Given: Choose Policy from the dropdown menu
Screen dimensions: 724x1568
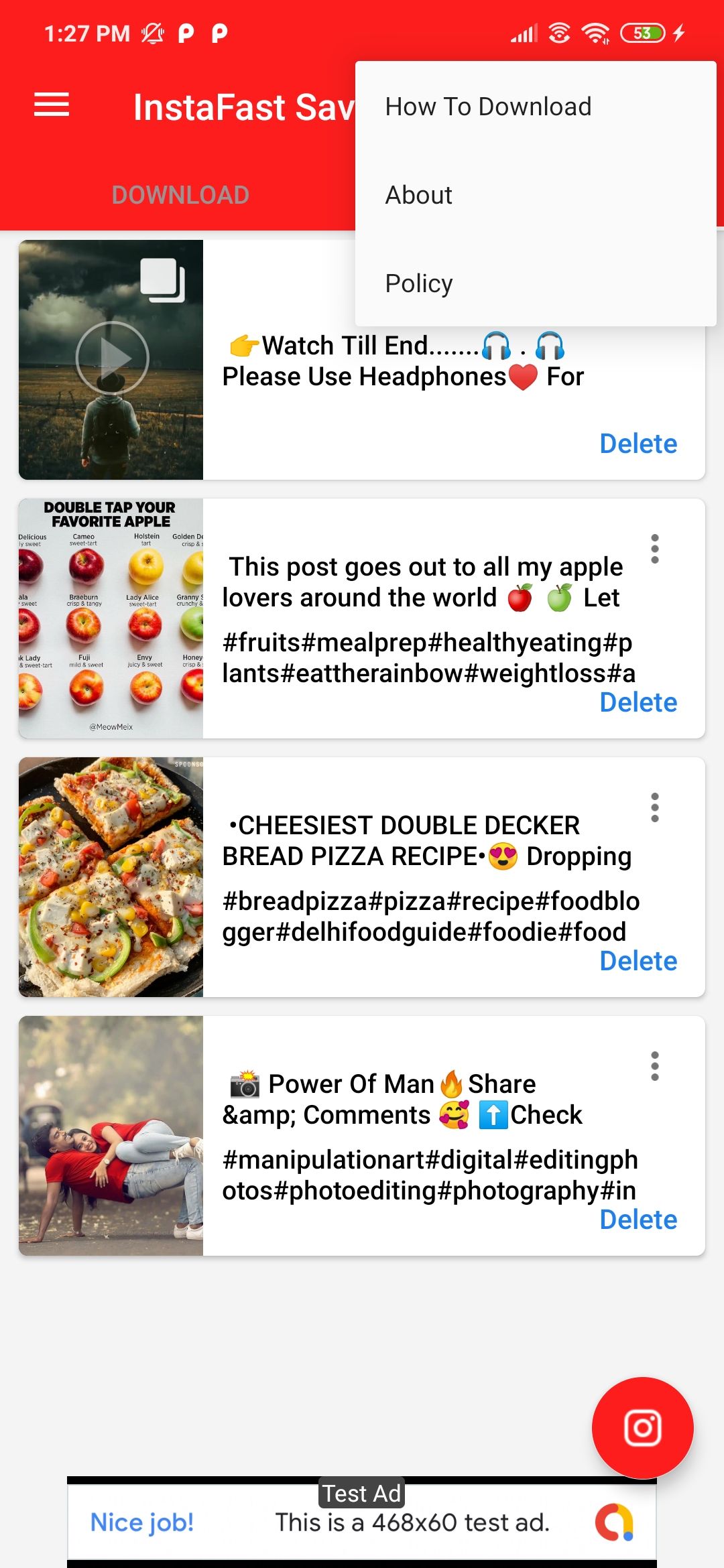Looking at the screenshot, I should [419, 283].
